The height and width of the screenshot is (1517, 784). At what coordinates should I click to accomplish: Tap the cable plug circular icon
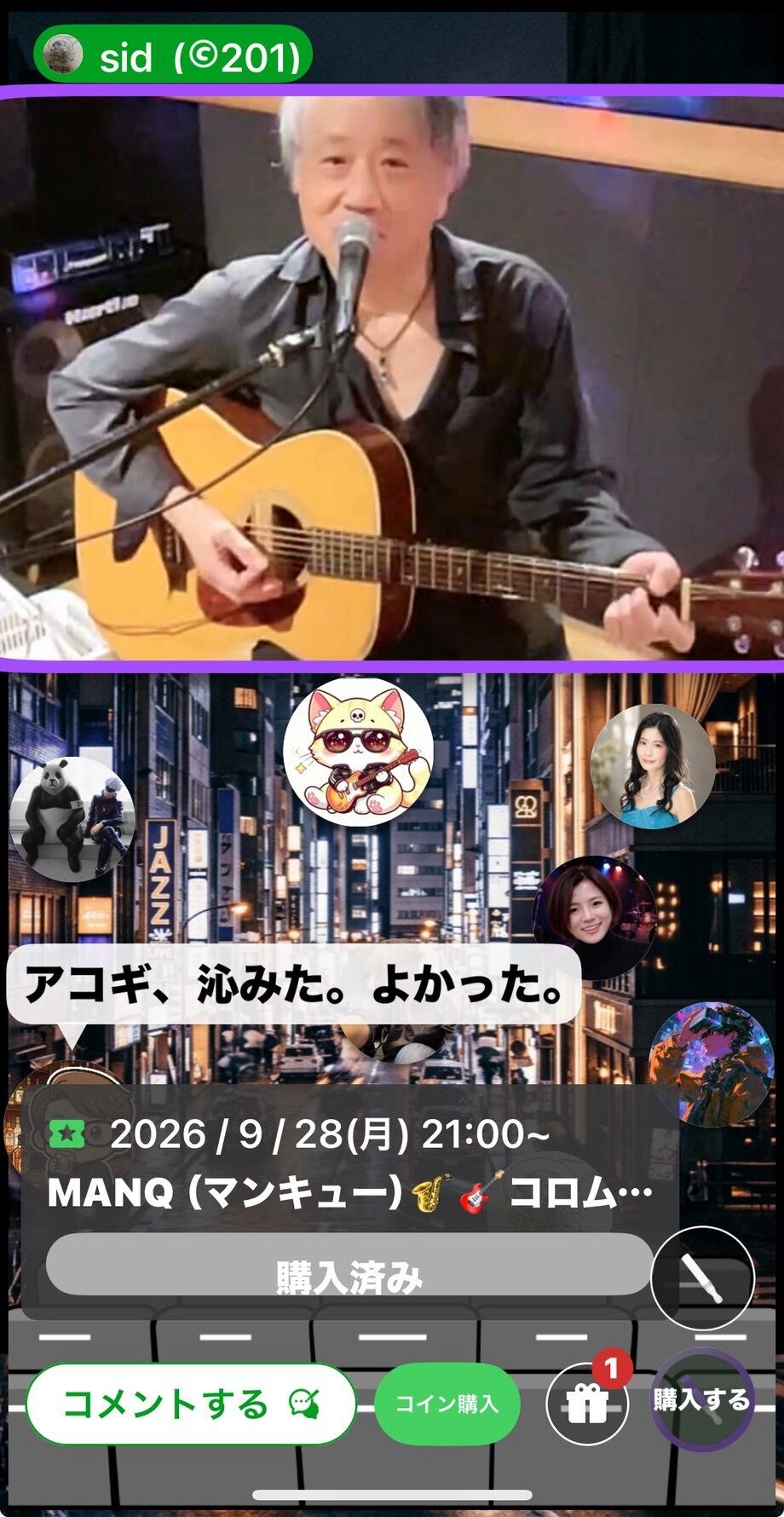tap(702, 1278)
